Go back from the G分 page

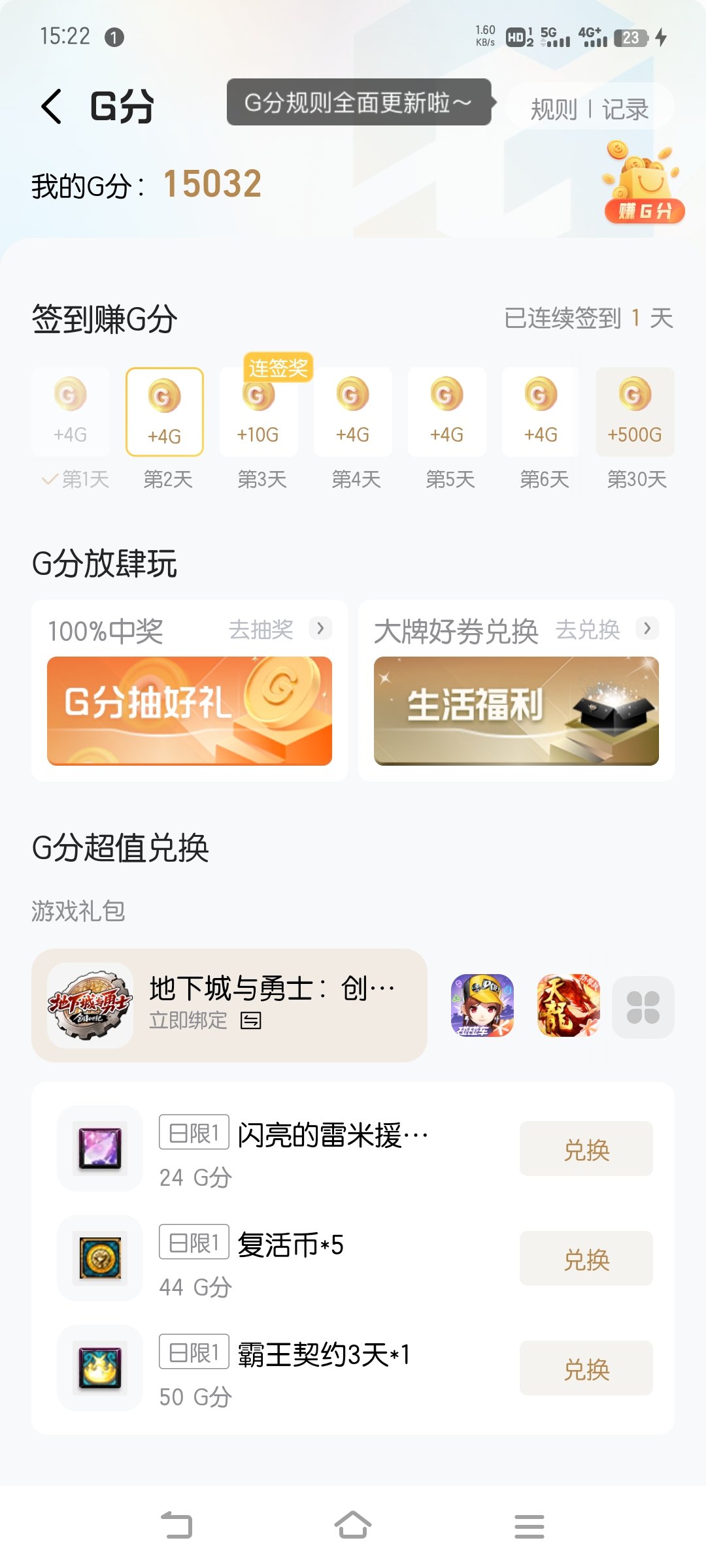51,106
